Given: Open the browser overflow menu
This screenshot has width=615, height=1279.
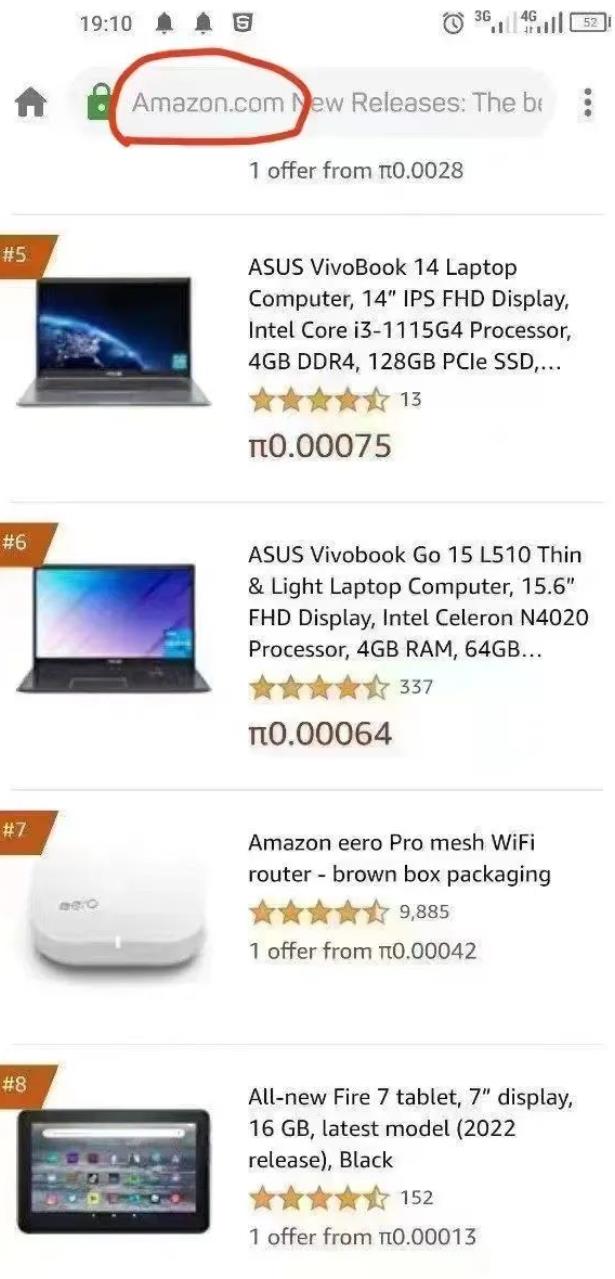Looking at the screenshot, I should pos(588,102).
